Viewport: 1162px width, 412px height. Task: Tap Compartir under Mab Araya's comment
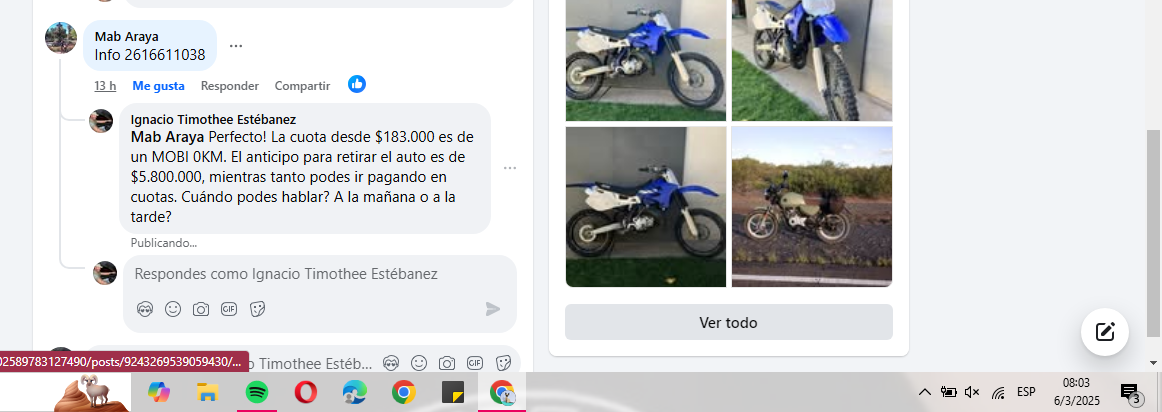click(x=302, y=86)
